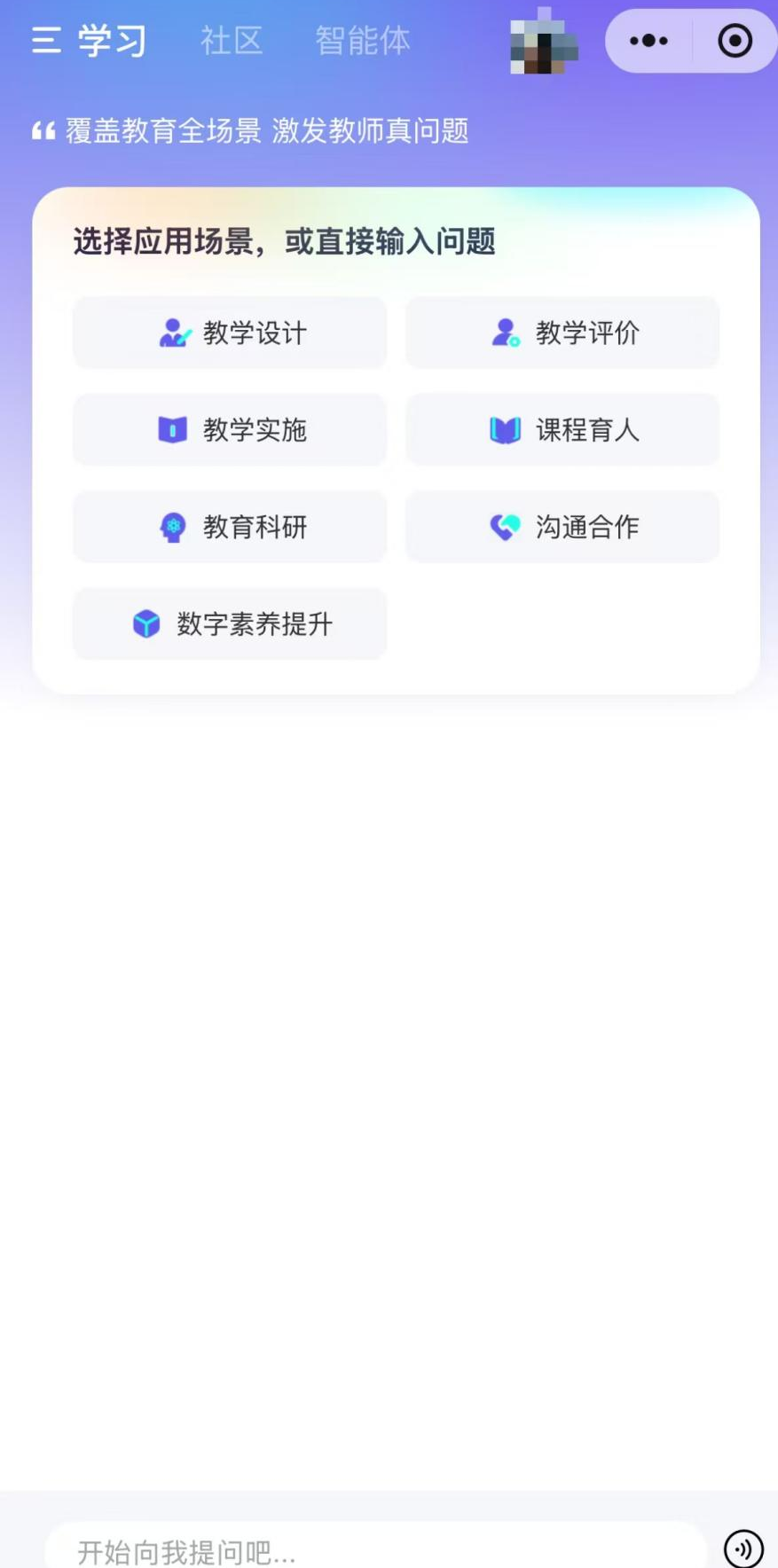Switch to the 社区 tab

(231, 40)
